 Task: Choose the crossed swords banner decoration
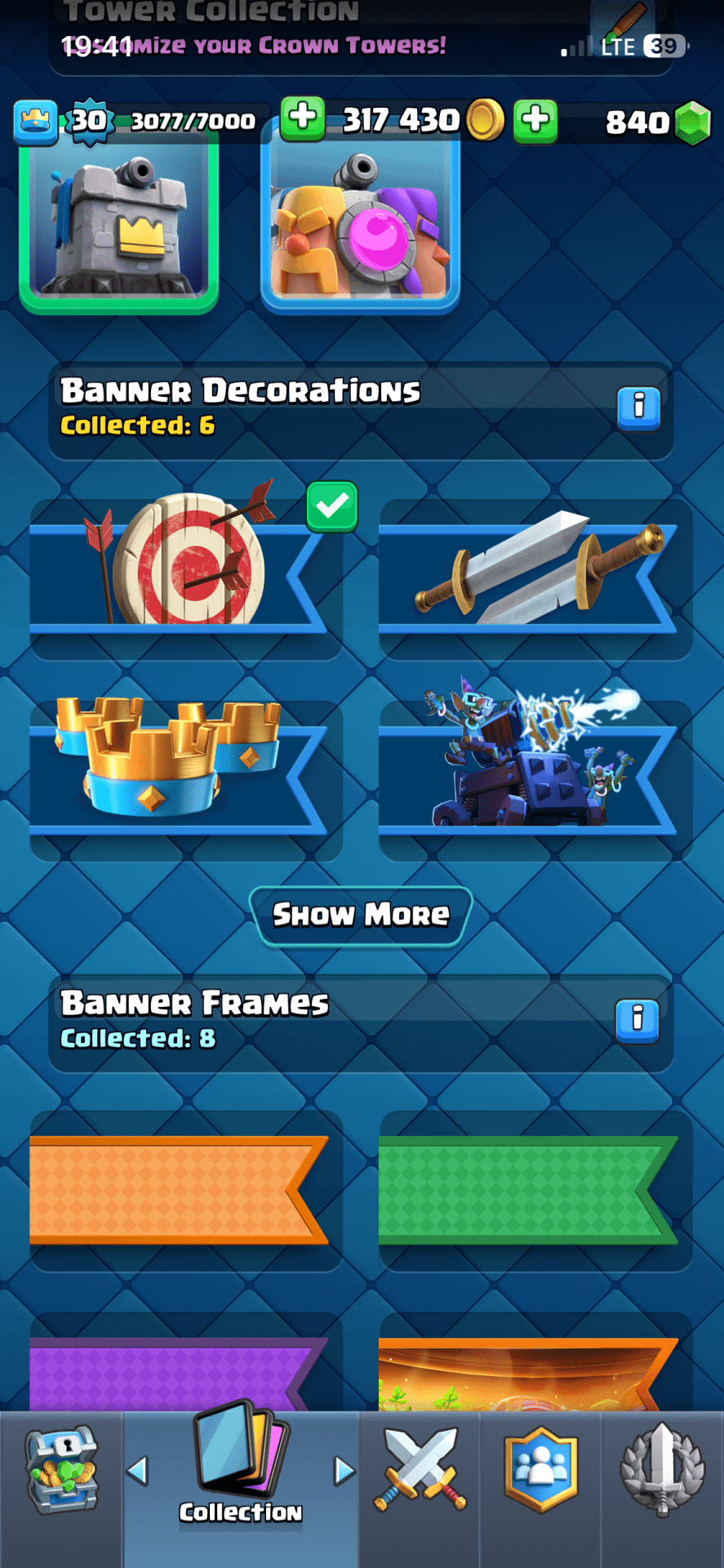coord(535,572)
